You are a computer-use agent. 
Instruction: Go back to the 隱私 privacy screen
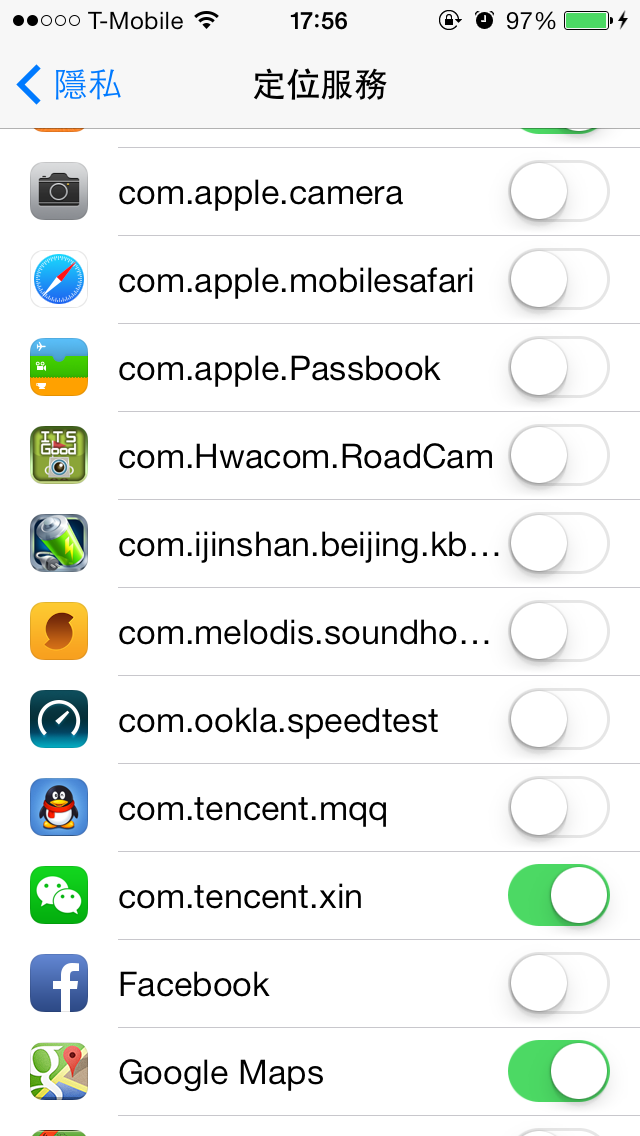click(70, 85)
